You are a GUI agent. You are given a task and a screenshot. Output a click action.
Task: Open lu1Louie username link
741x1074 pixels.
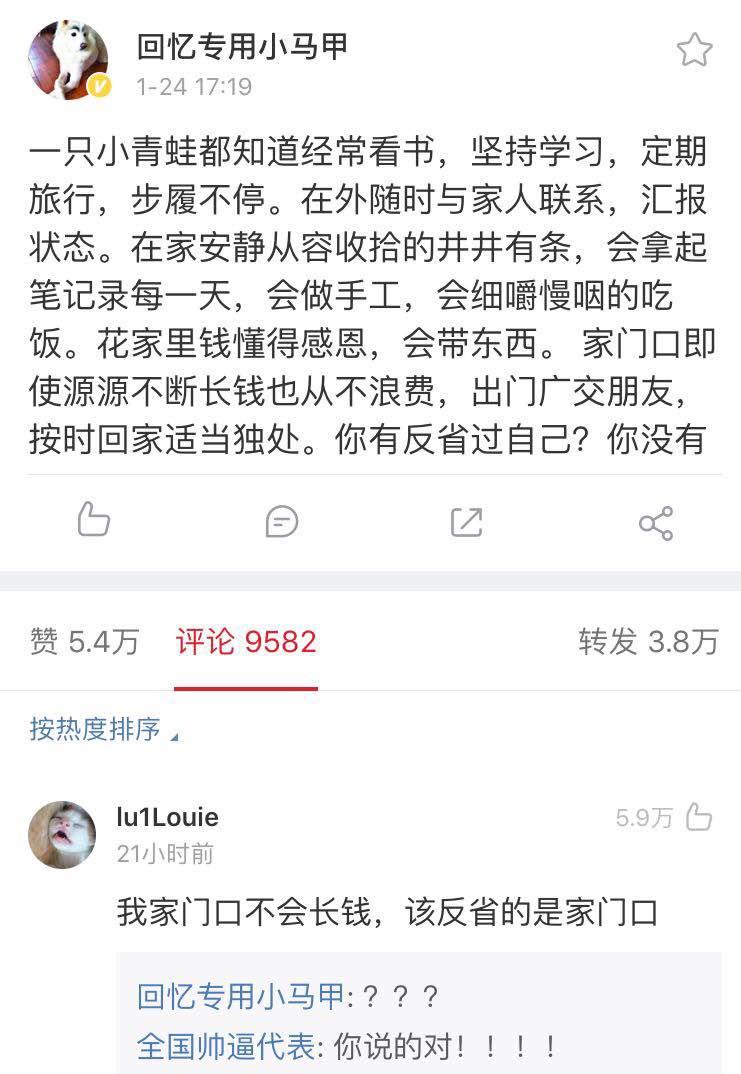pos(167,817)
